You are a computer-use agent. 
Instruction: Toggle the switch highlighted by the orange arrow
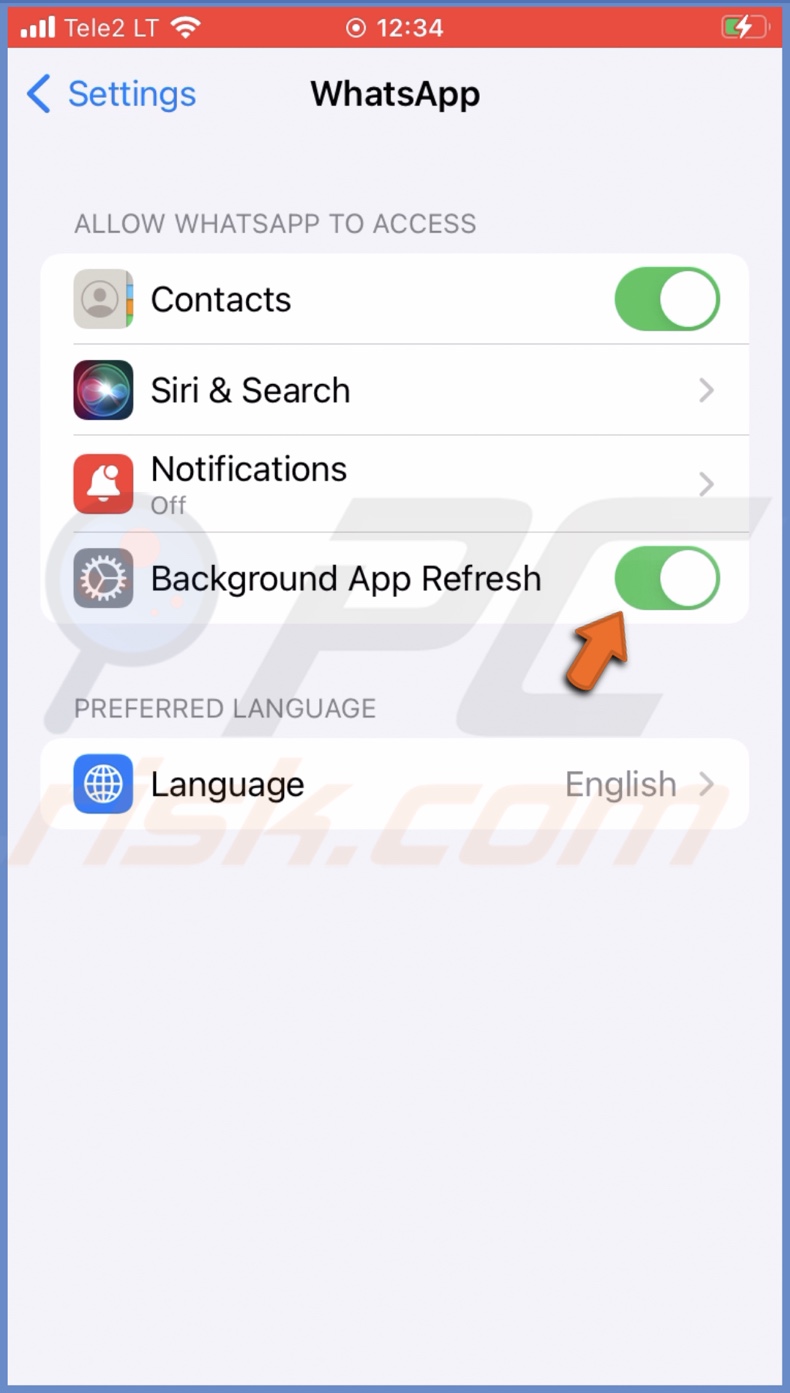667,578
